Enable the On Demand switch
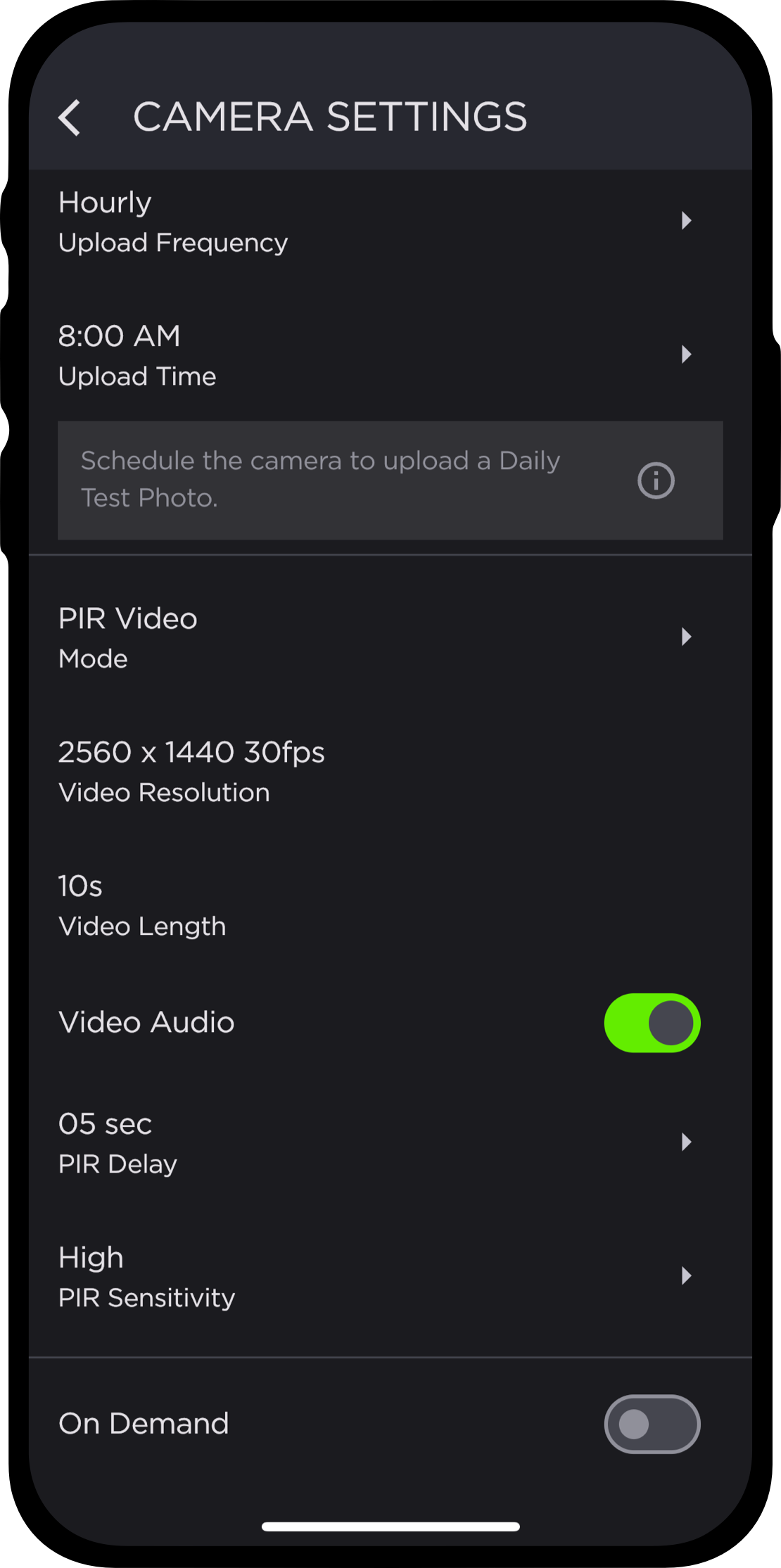 (x=652, y=1423)
